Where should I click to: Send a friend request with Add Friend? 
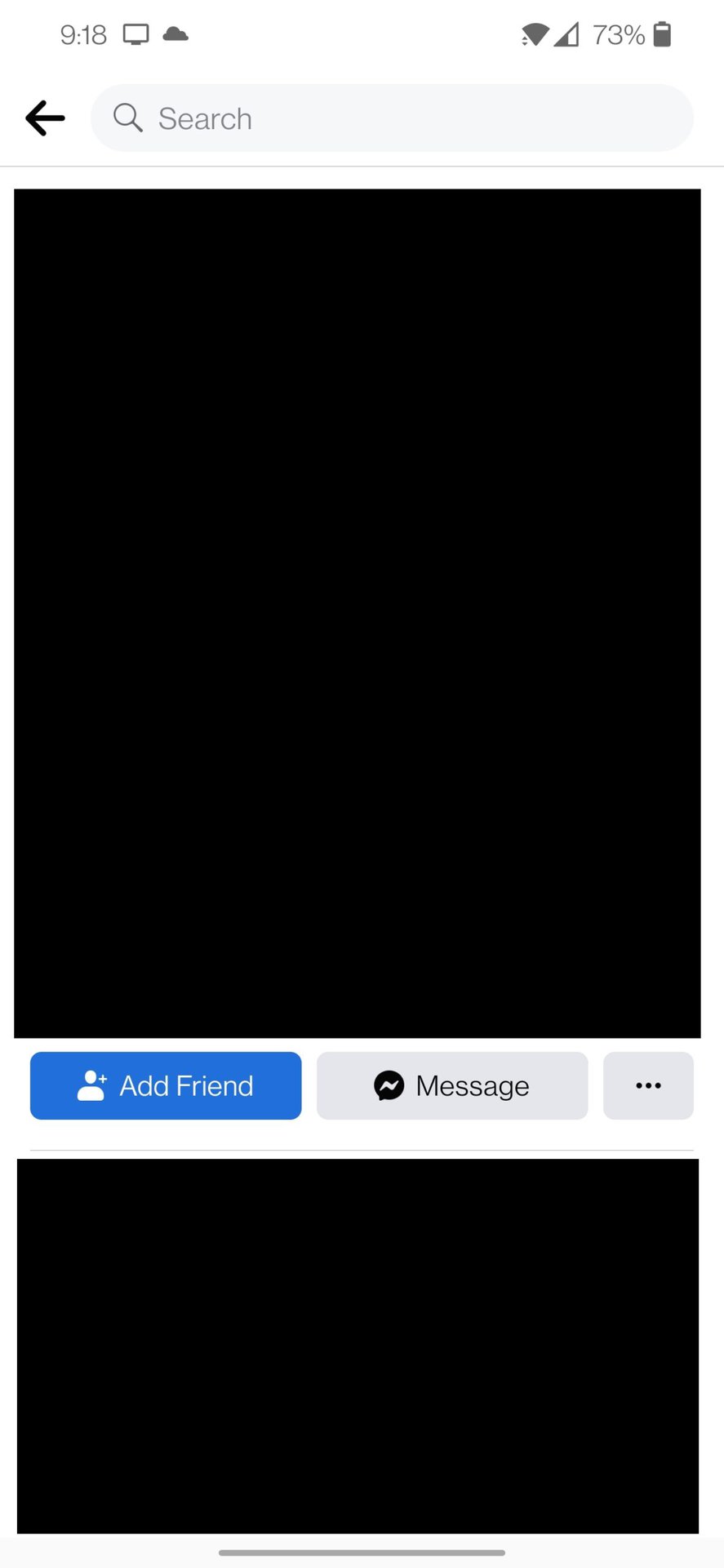[x=166, y=1085]
